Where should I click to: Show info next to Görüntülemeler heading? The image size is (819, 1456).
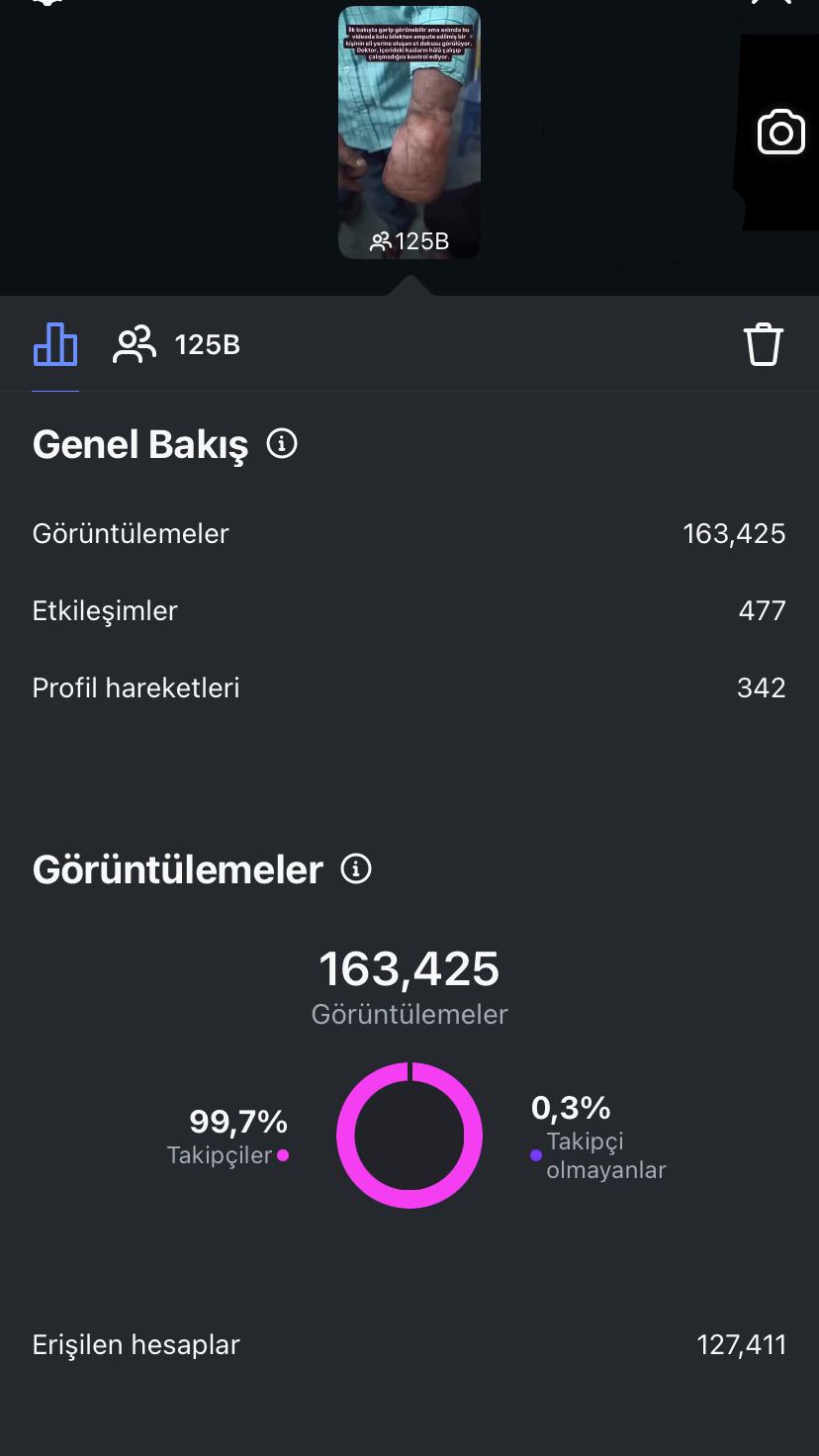356,869
